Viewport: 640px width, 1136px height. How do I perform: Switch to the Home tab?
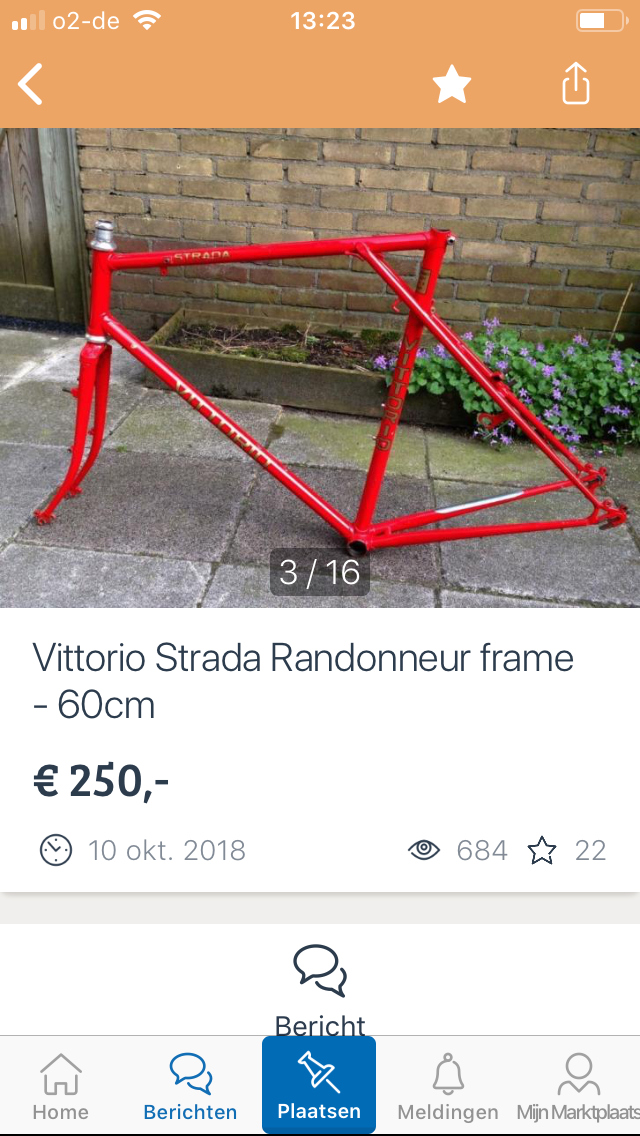coord(60,1086)
